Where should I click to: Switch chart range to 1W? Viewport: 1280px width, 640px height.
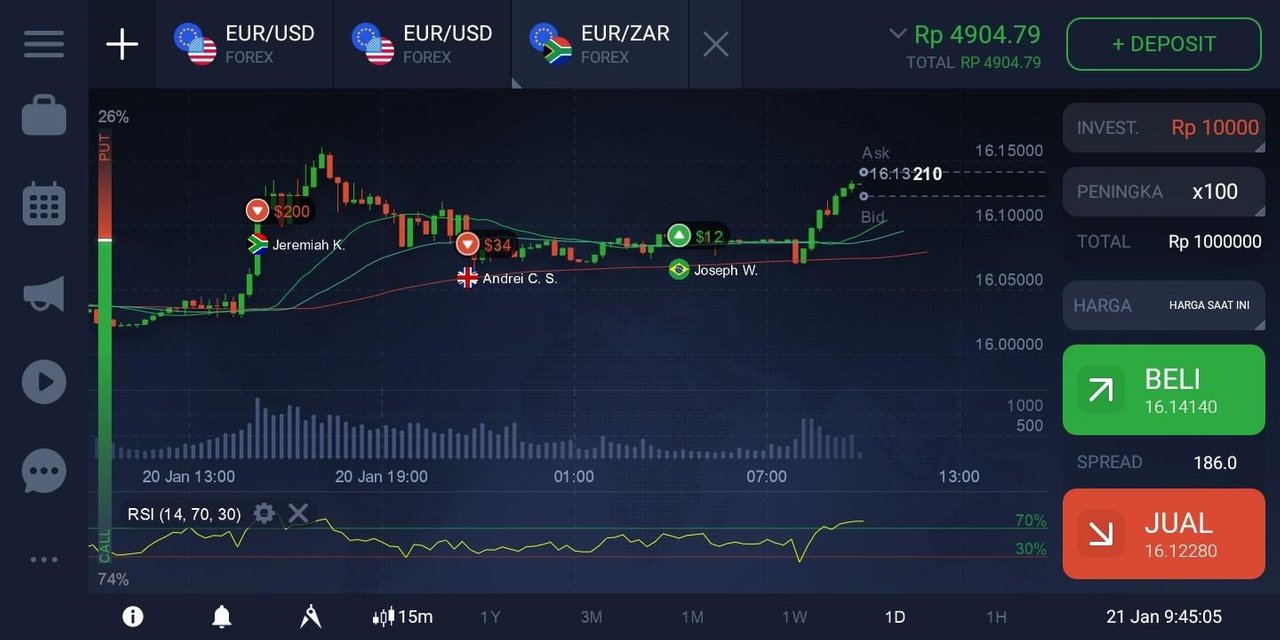tap(794, 617)
